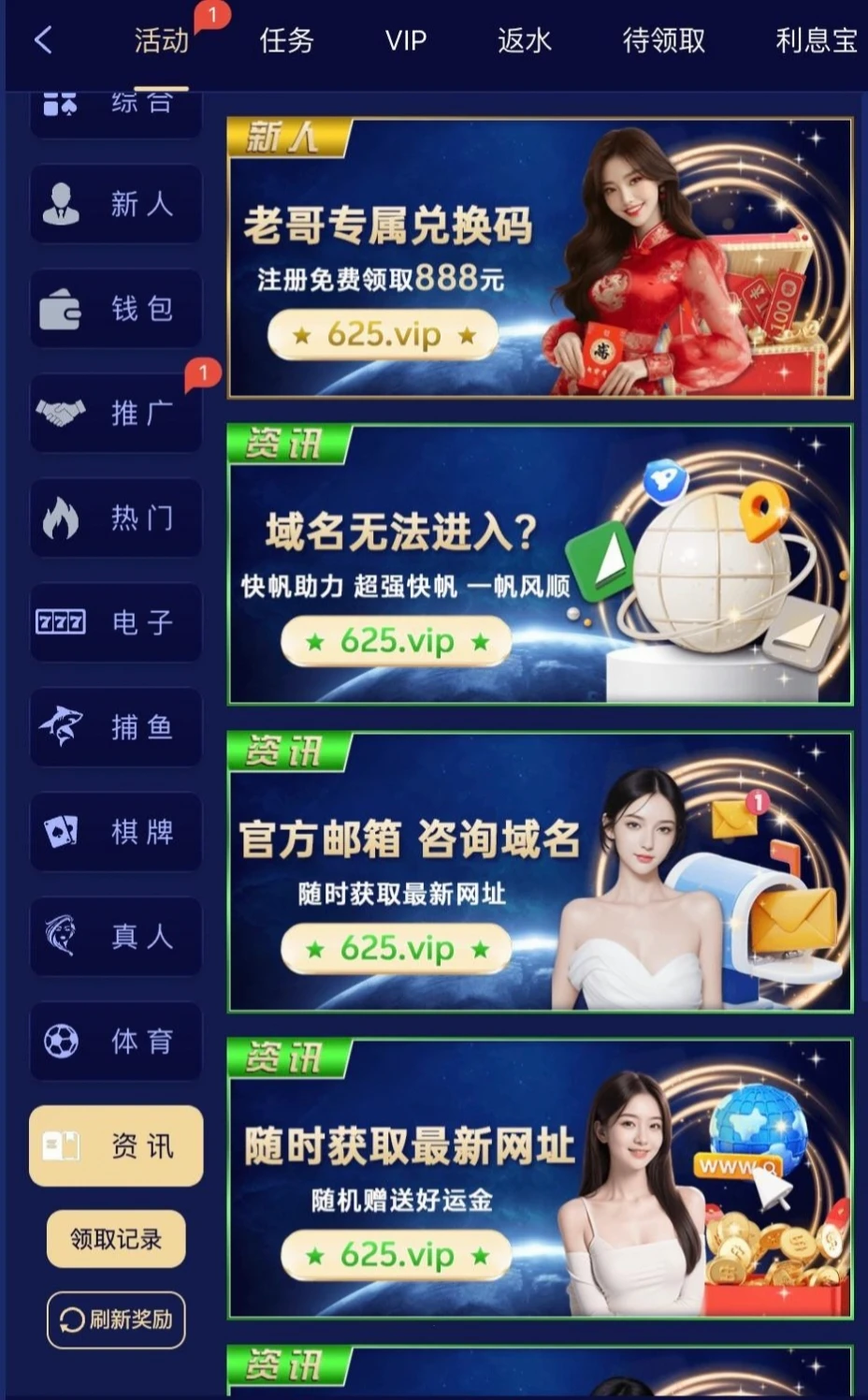868x1400 pixels.
Task: Switch to the 返水 tab
Action: click(x=524, y=40)
